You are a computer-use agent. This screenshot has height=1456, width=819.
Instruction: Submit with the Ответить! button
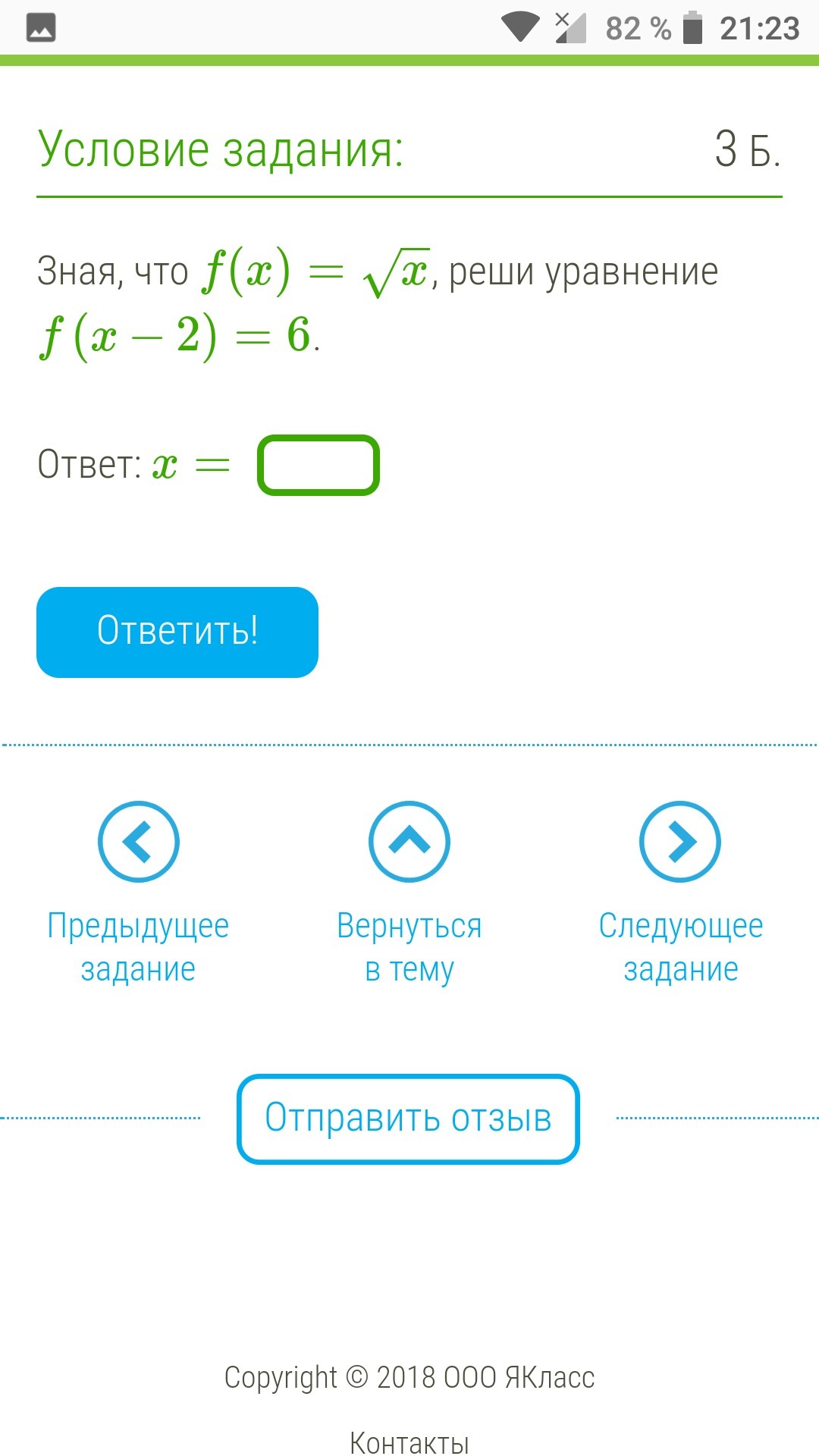coord(177,632)
